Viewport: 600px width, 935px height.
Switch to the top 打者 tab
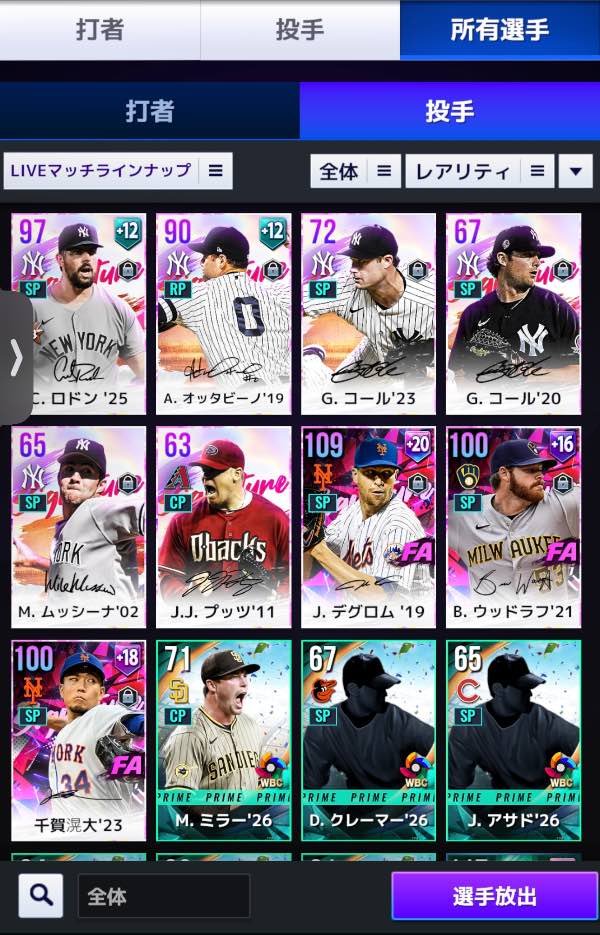(100, 30)
